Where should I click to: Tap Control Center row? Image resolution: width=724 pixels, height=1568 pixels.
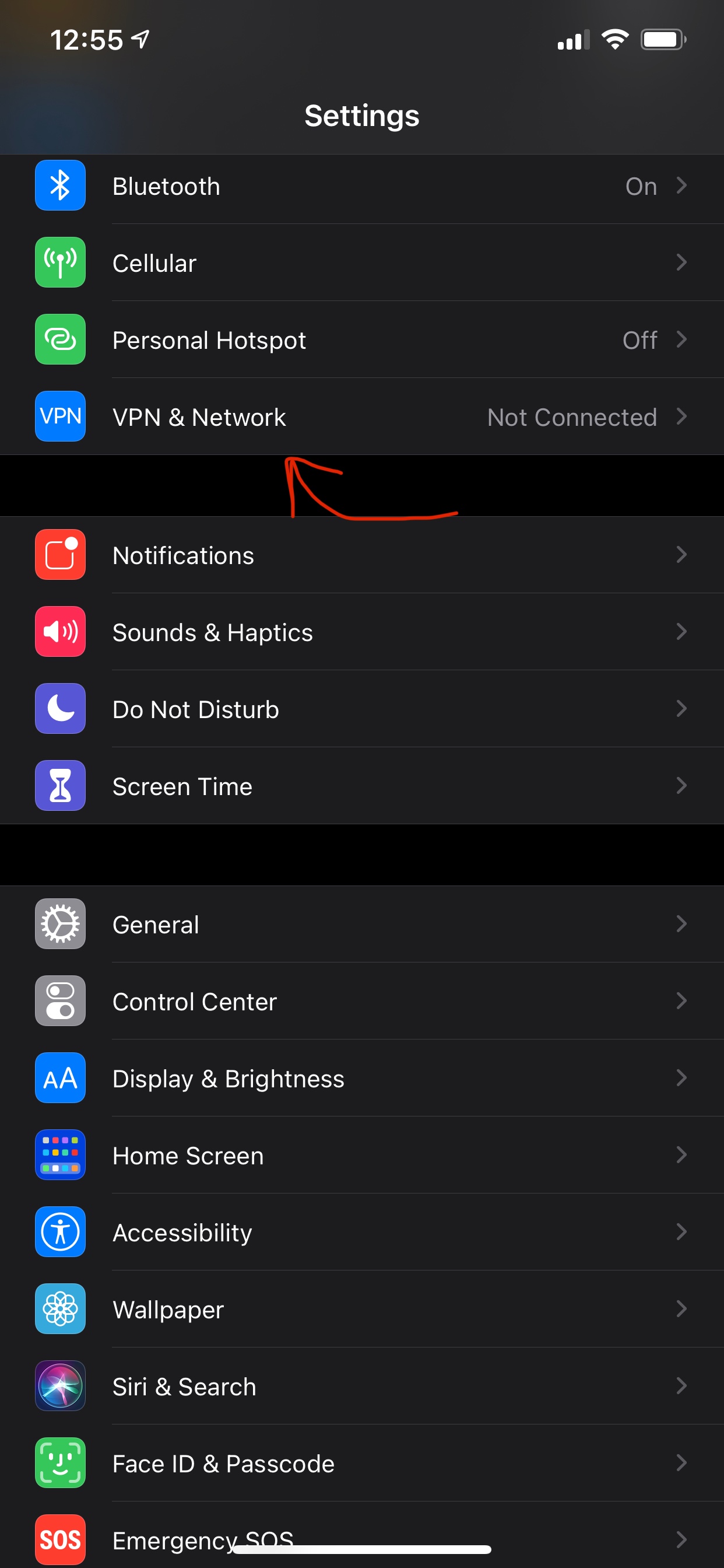click(x=362, y=1002)
